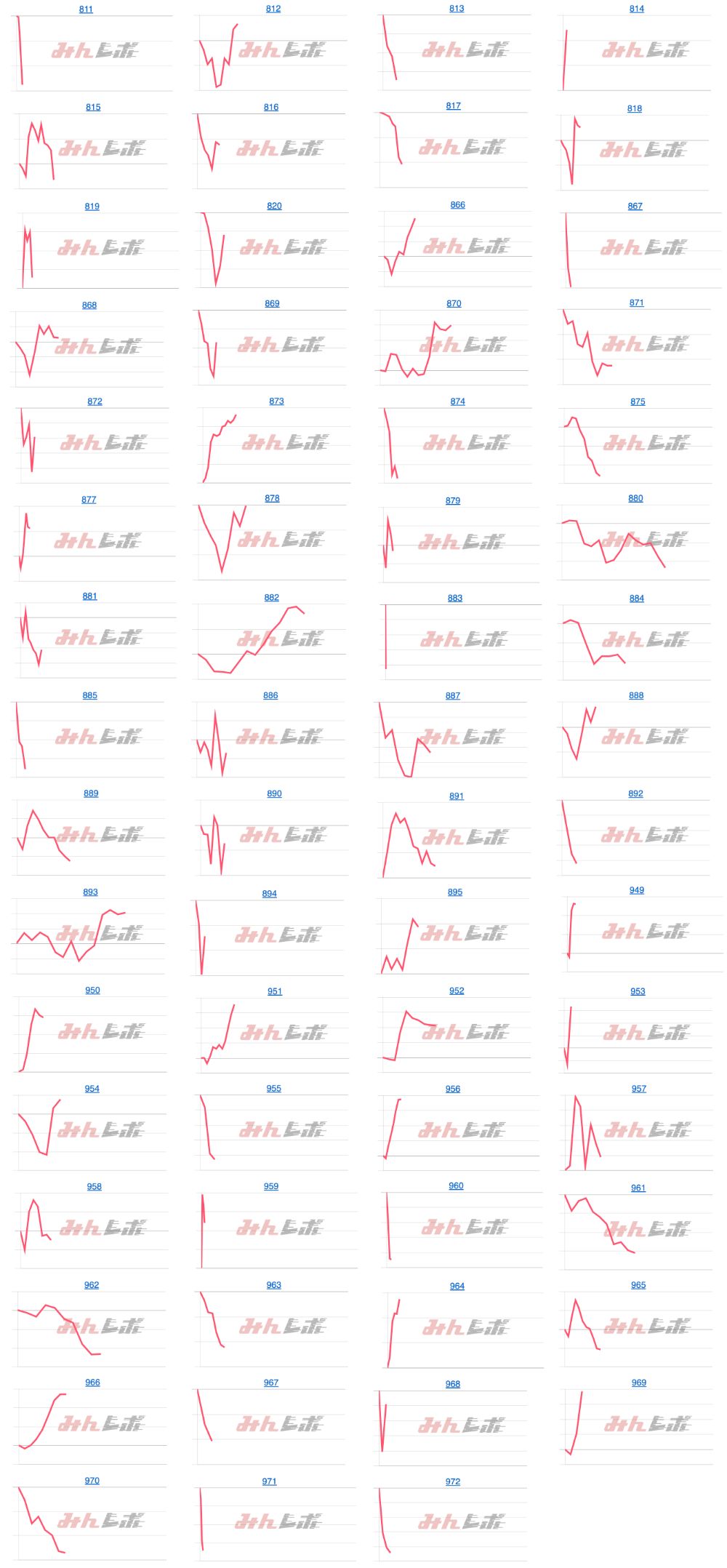This screenshot has height=1568, width=727.
Task: Open the 972 link
Action: (x=452, y=1481)
